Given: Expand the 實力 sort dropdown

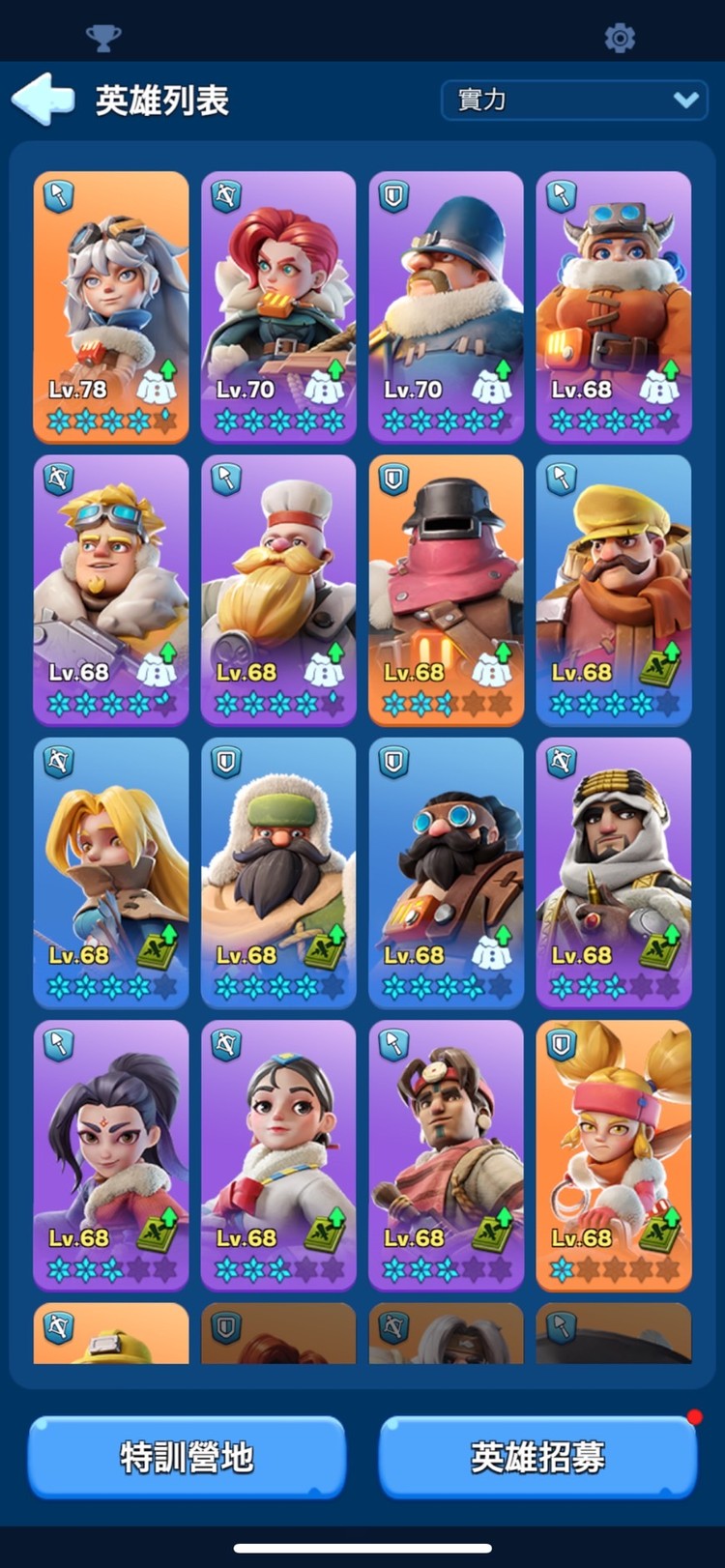Looking at the screenshot, I should tap(575, 100).
